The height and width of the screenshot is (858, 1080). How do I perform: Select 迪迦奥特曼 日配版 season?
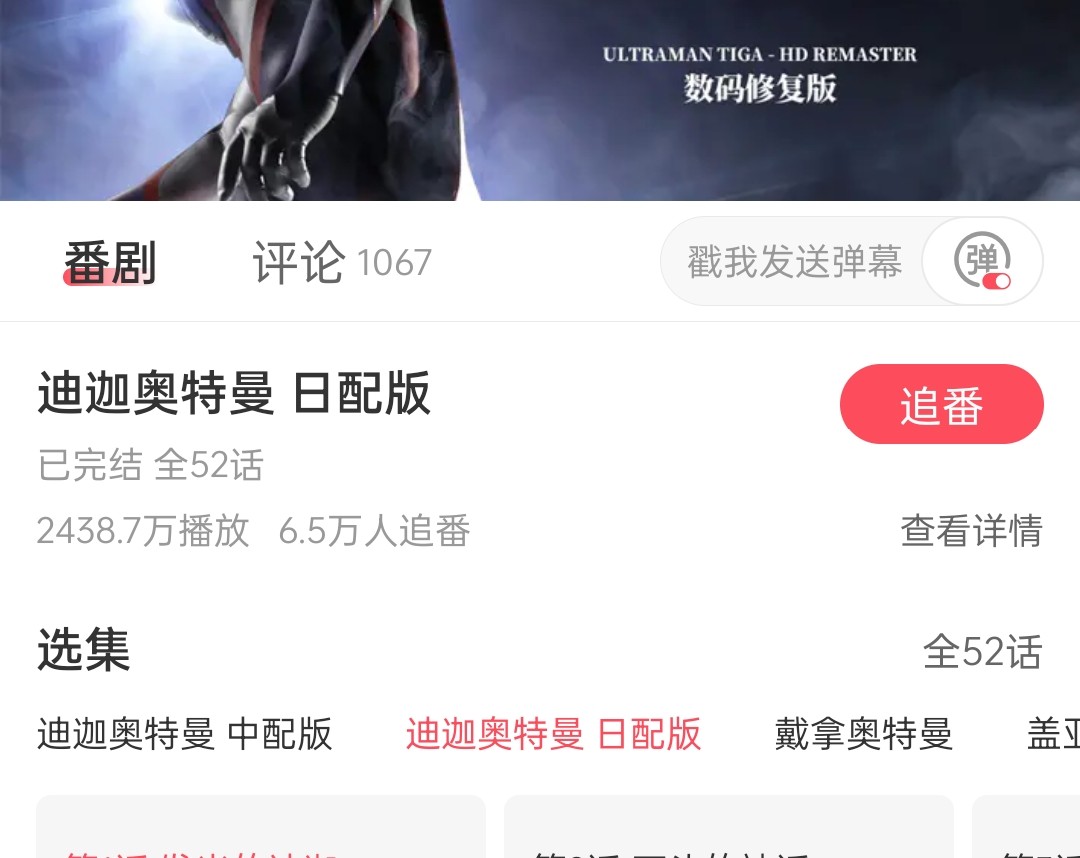(x=553, y=734)
